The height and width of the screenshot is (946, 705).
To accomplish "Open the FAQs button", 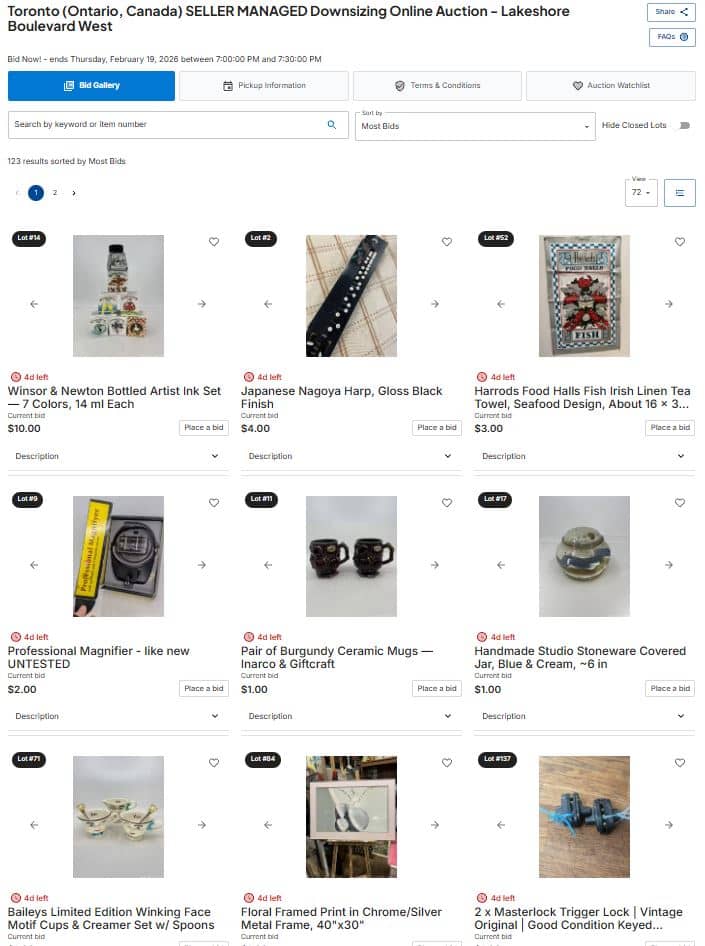I will coord(671,37).
